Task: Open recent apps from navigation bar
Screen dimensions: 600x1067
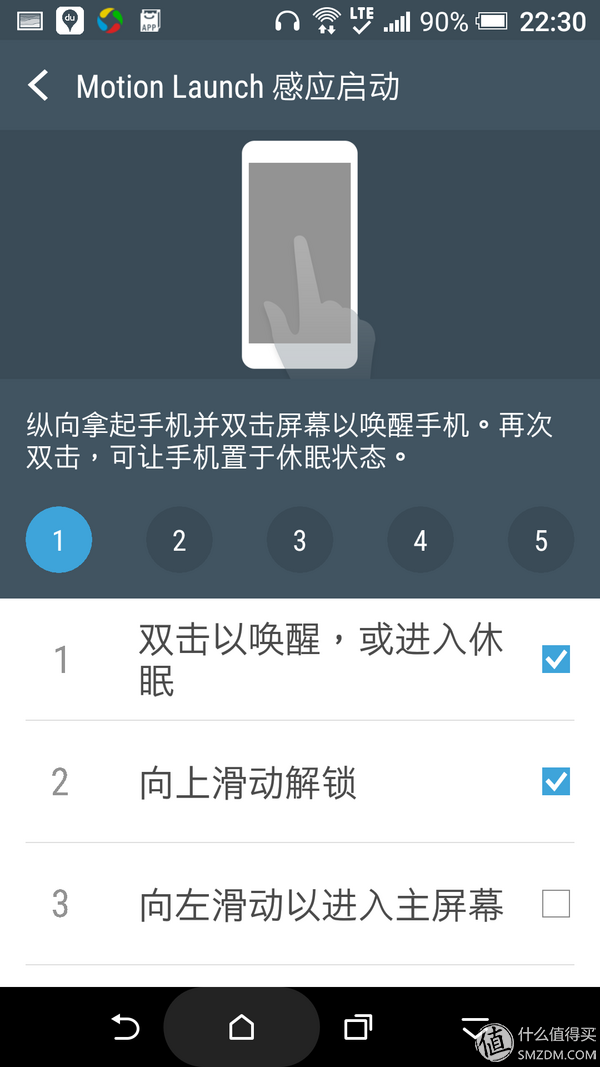Action: pyautogui.click(x=357, y=1027)
